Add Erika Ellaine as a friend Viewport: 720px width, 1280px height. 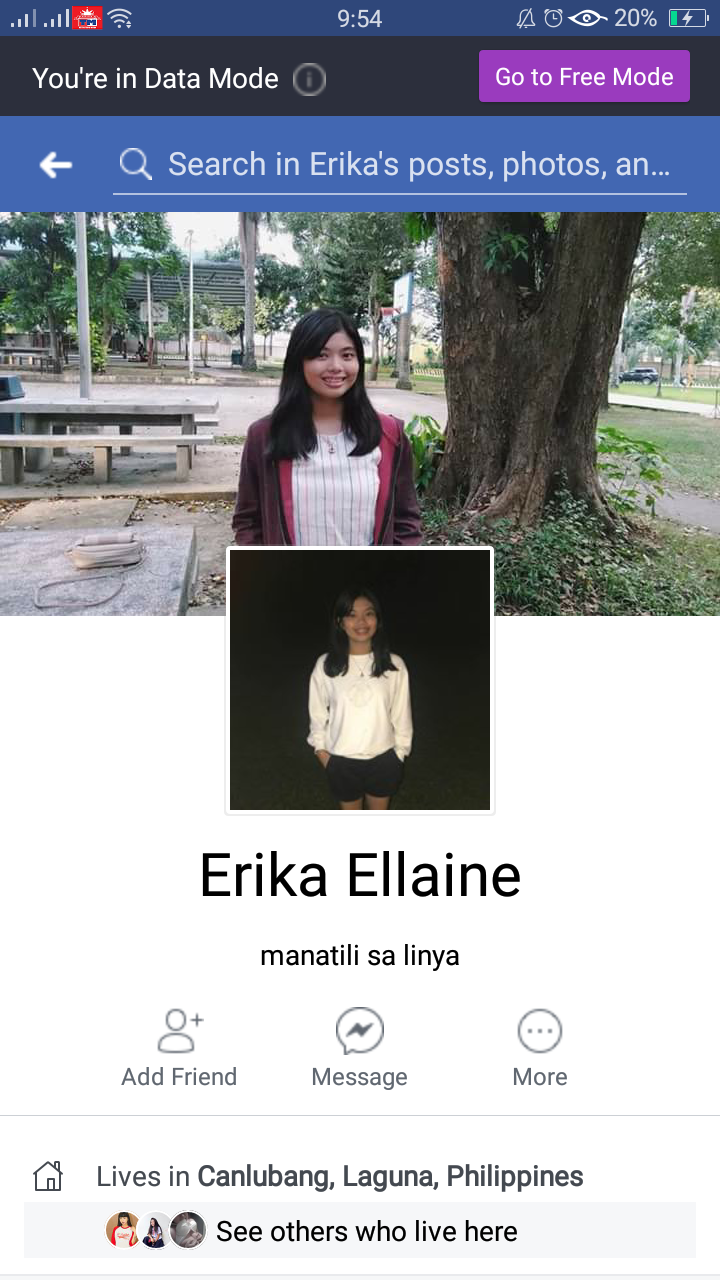pyautogui.click(x=179, y=1047)
